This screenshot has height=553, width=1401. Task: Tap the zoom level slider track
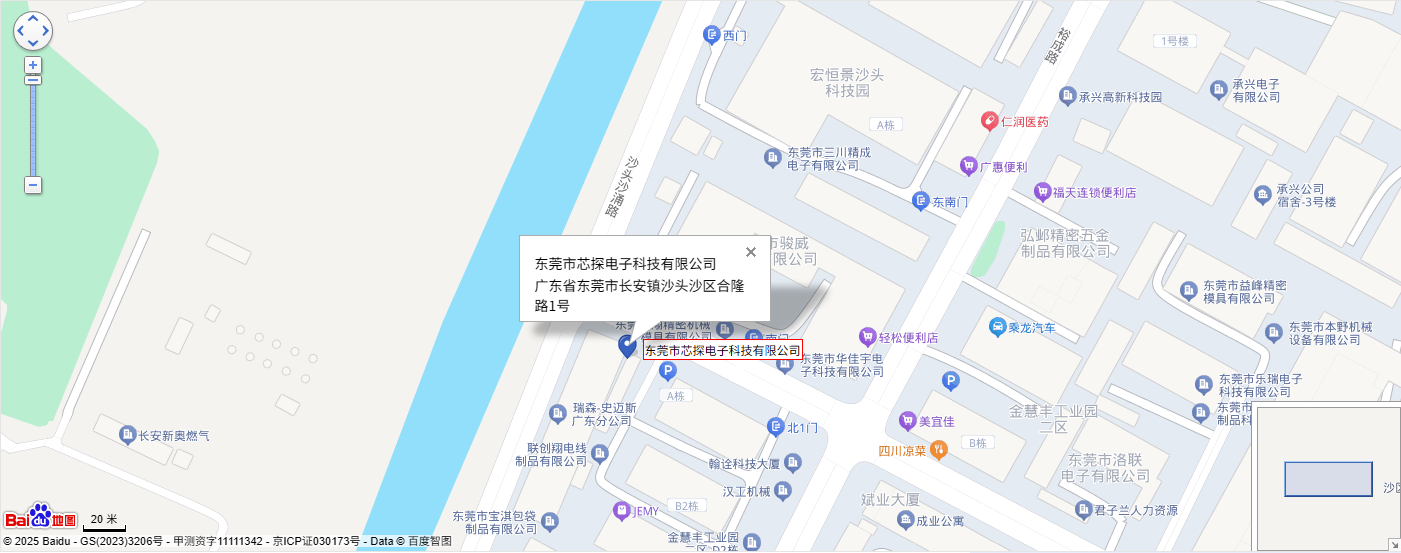(33, 130)
